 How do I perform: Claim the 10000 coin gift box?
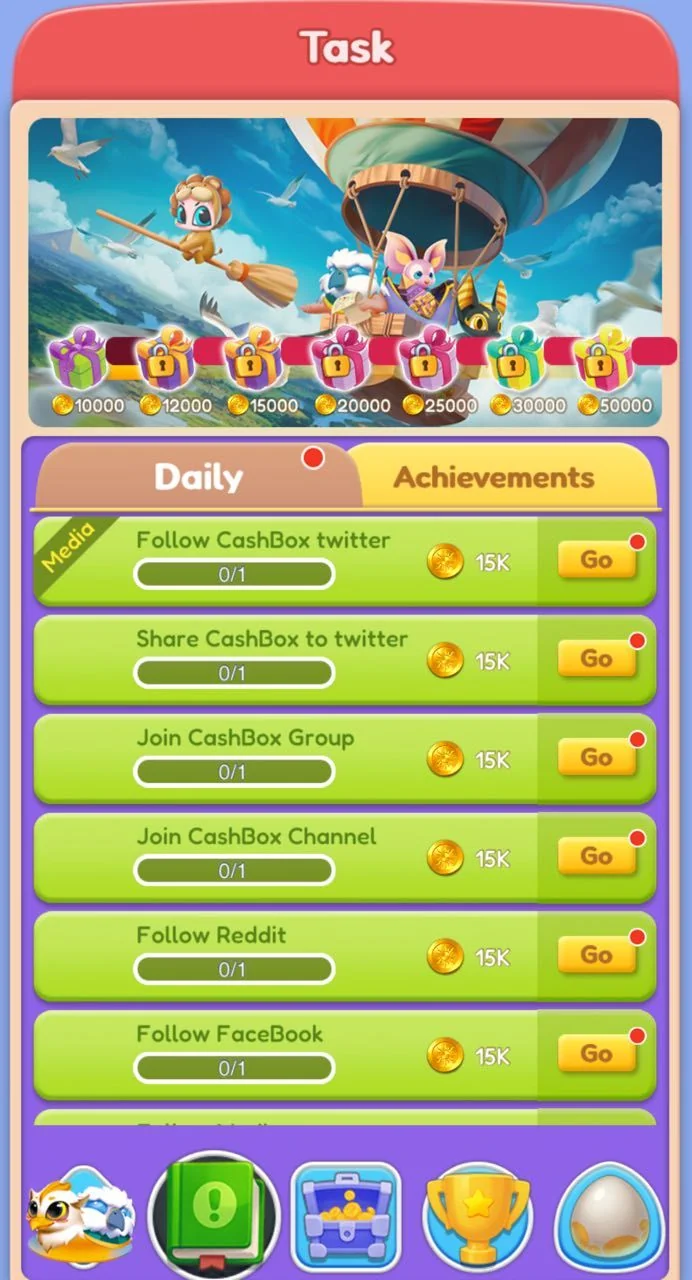[76, 360]
